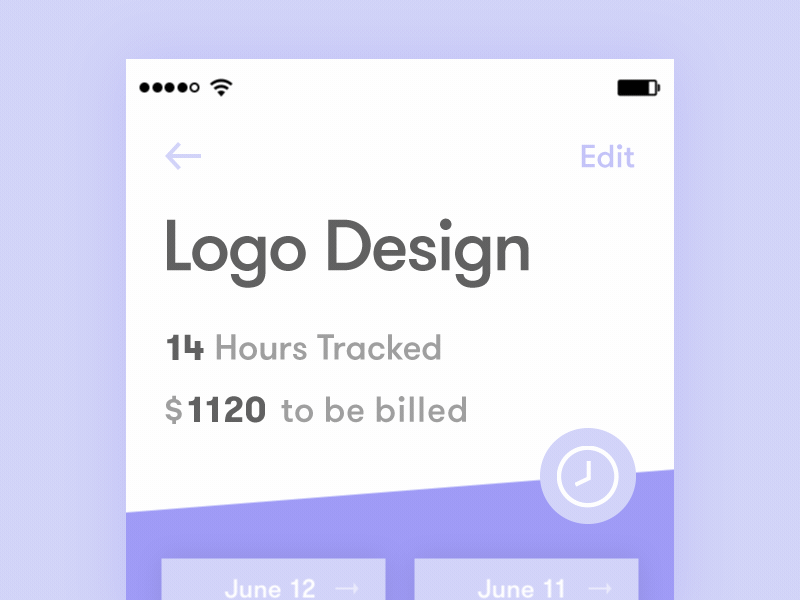This screenshot has width=800, height=600.
Task: Open the June 11 entry card
Action: coord(526,582)
